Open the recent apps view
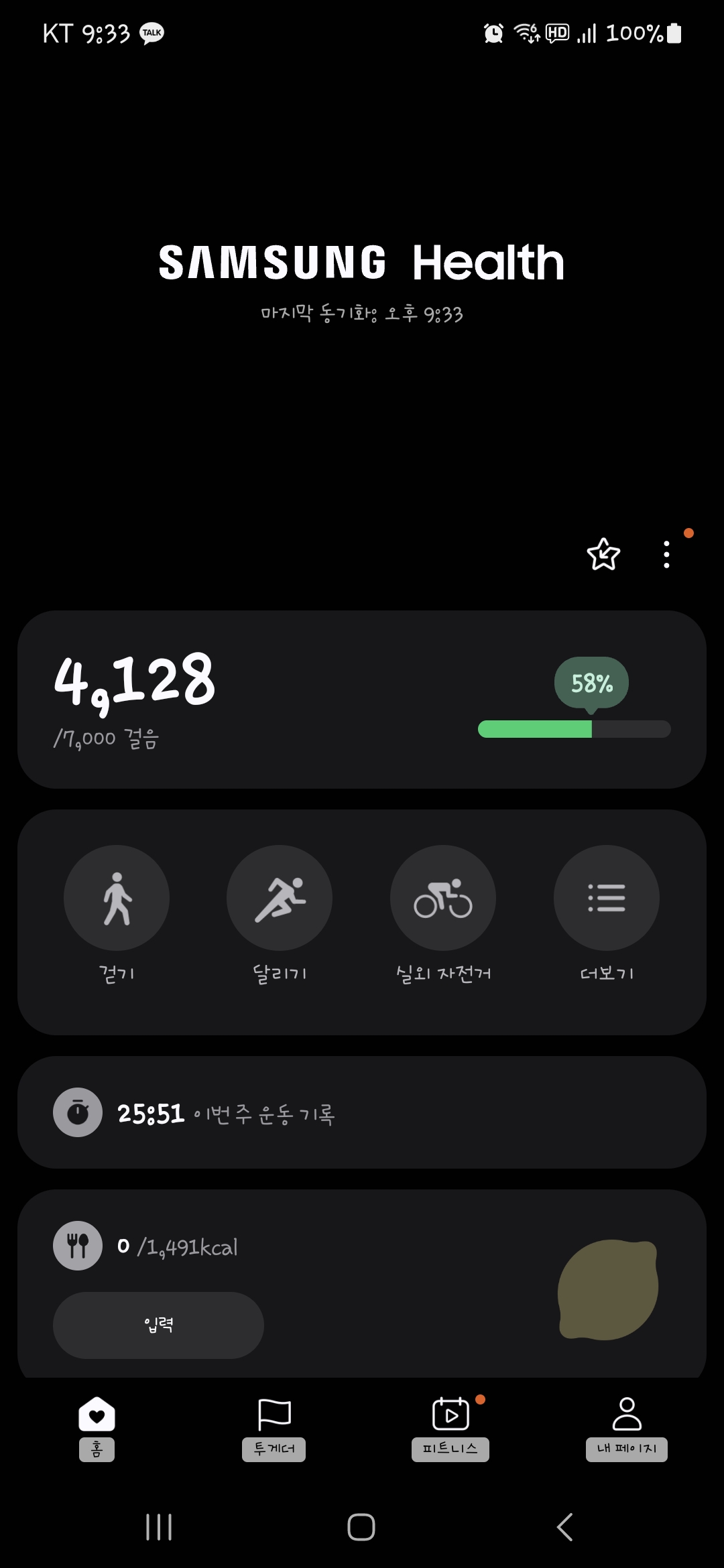Image resolution: width=724 pixels, height=1568 pixels. (159, 1527)
